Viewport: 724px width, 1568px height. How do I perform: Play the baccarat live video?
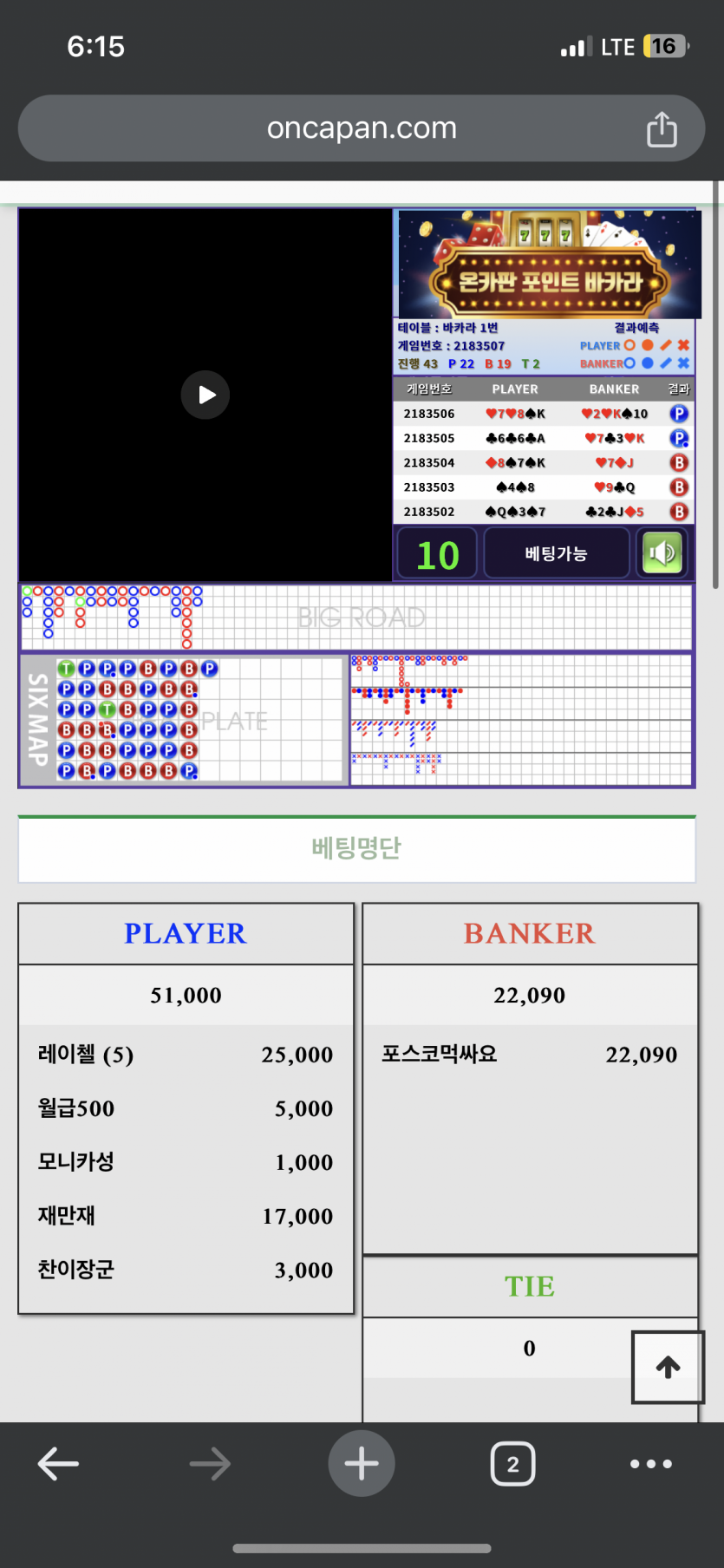tap(205, 395)
